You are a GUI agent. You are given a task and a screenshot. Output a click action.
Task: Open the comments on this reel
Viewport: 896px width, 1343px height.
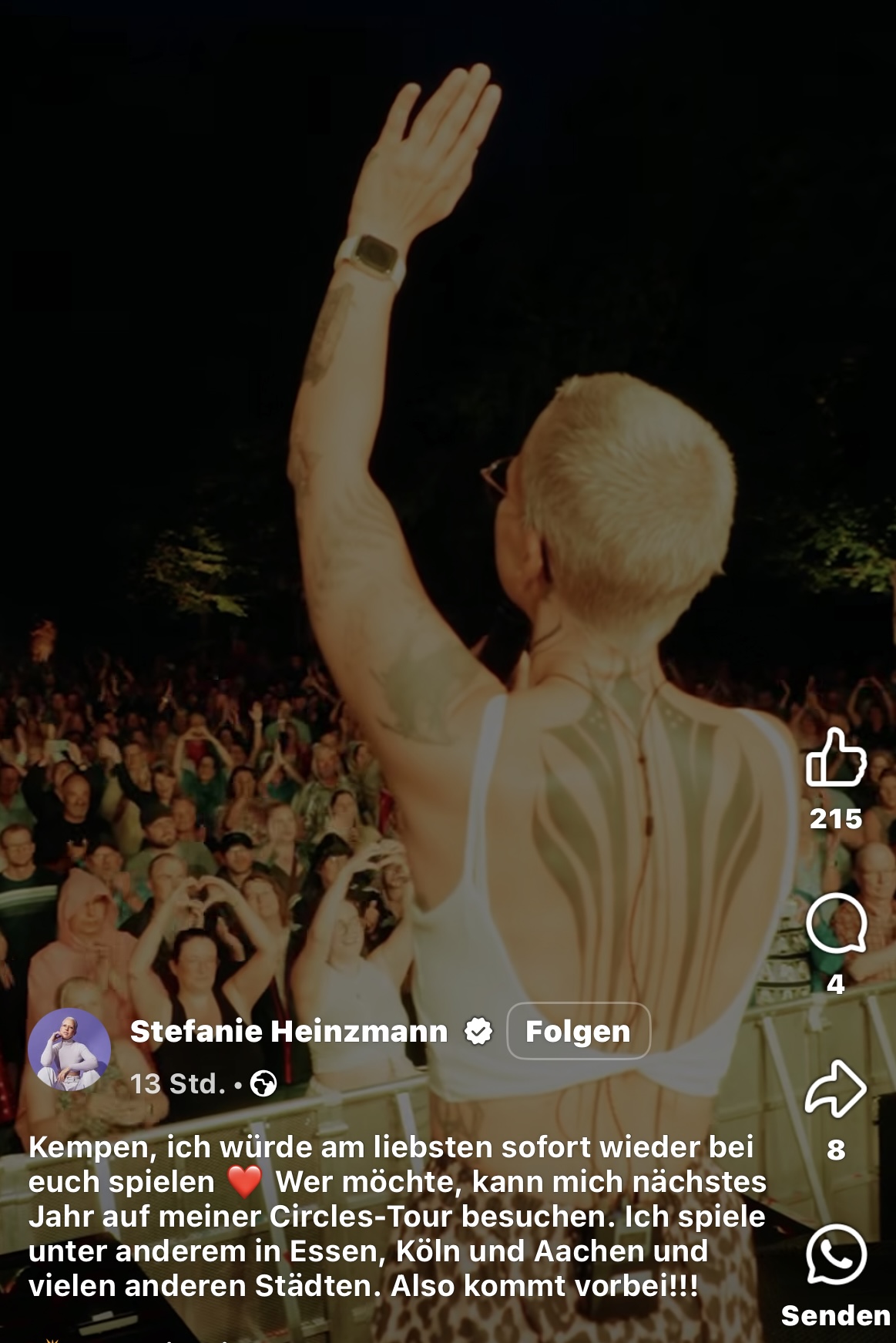tap(836, 923)
